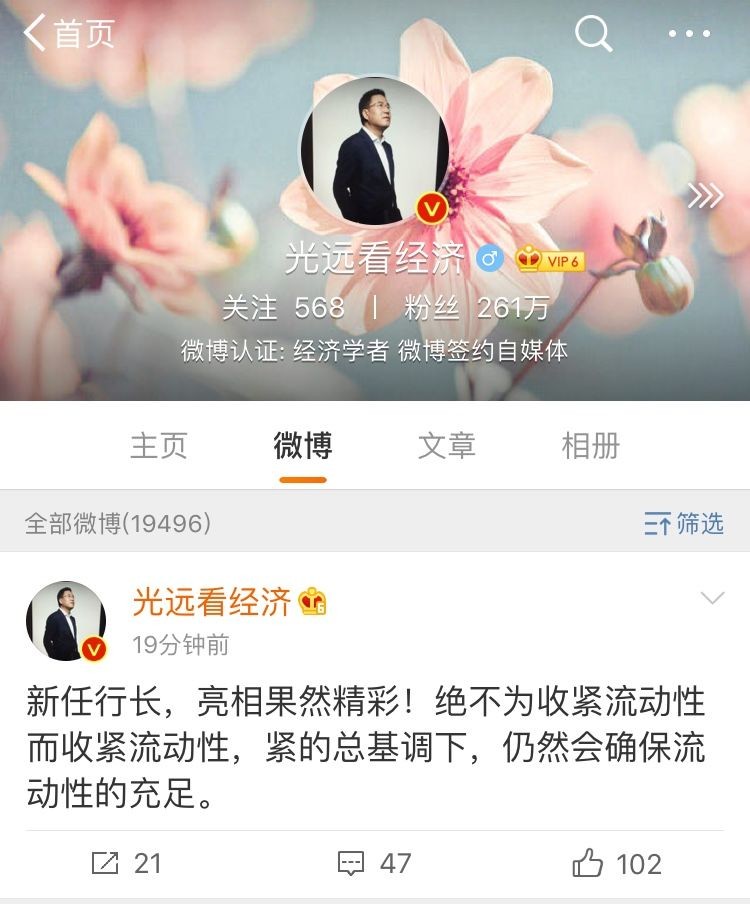
Task: Comment on the post with 47 comments
Action: pyautogui.click(x=375, y=863)
